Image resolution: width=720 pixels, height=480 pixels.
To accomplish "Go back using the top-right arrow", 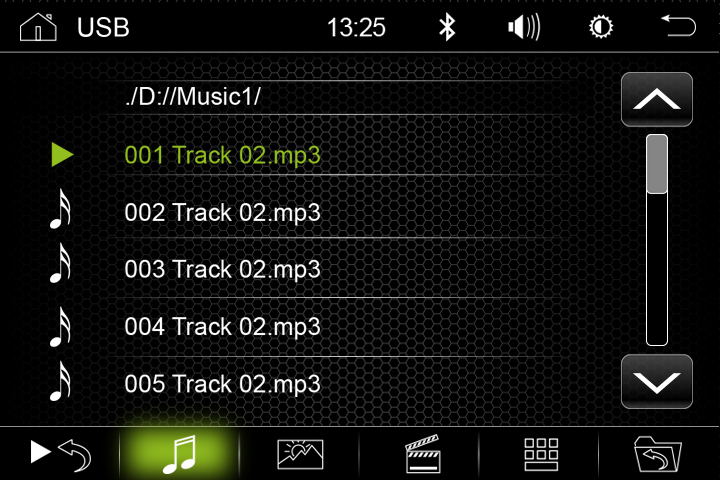I will pyautogui.click(x=679, y=27).
